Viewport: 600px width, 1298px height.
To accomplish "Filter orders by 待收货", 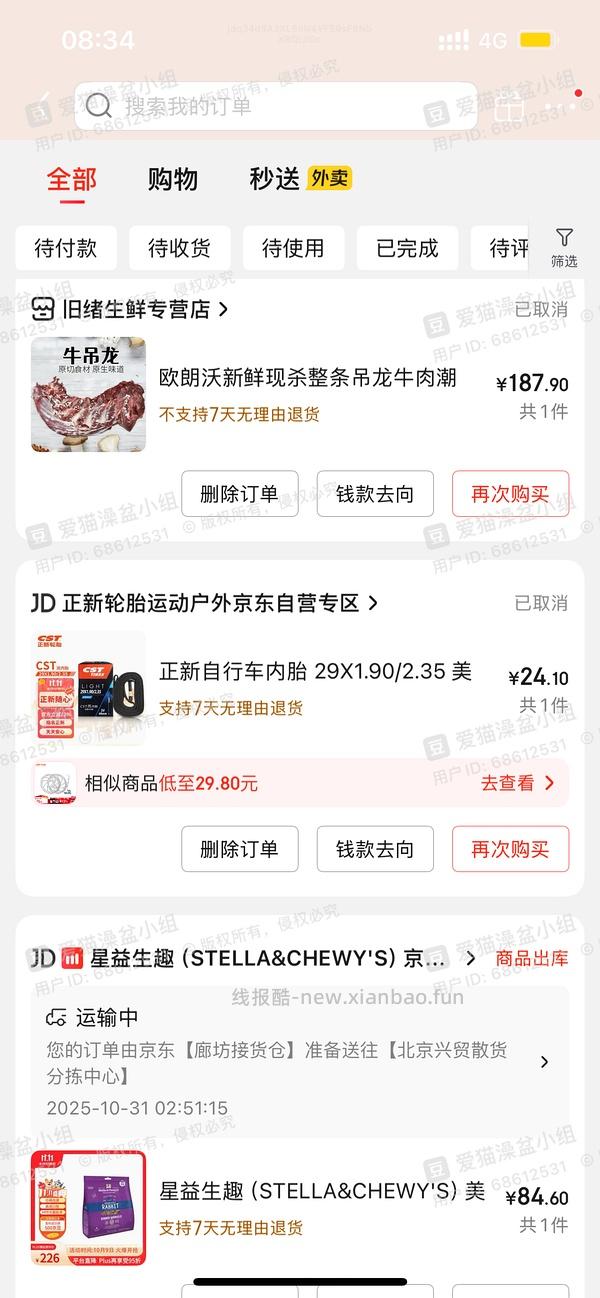I will coord(180,248).
